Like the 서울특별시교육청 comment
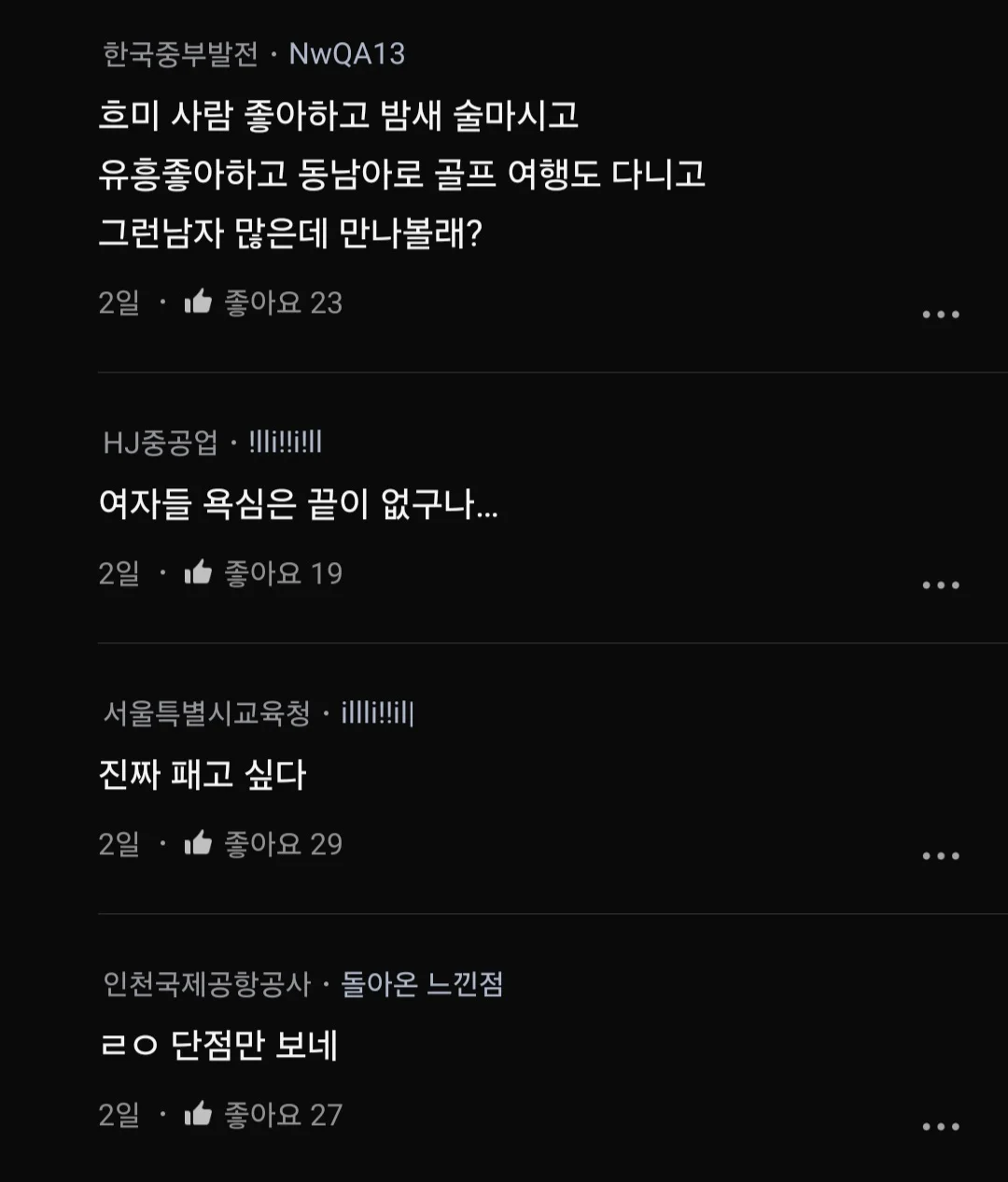 tap(199, 843)
